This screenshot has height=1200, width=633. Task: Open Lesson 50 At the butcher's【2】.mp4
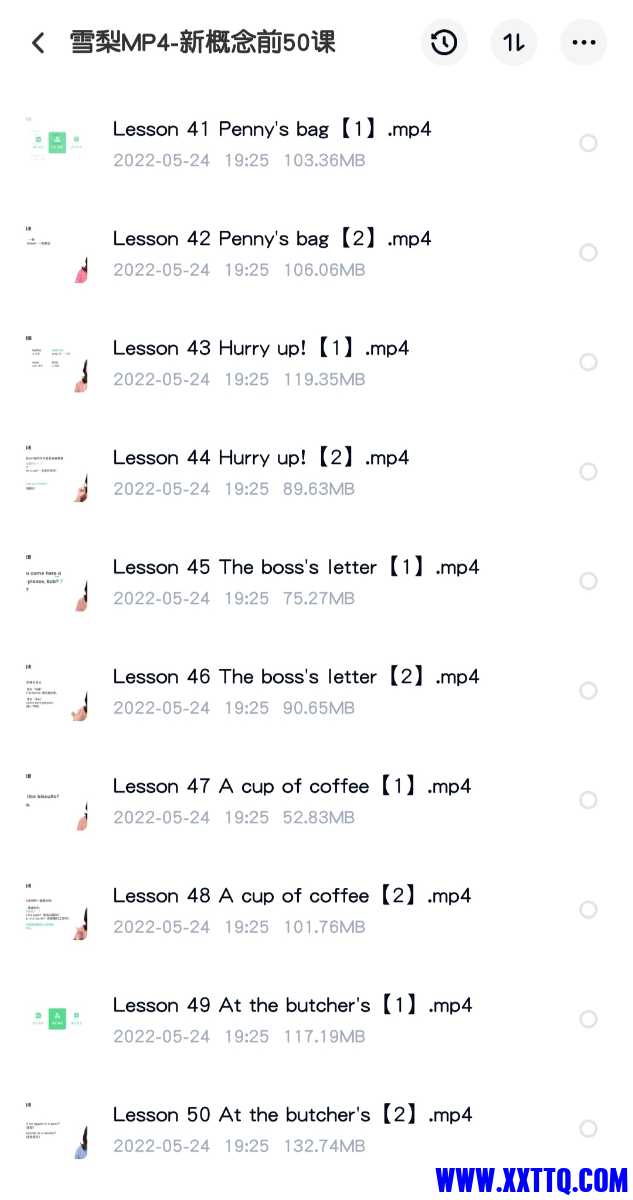pos(291,1114)
